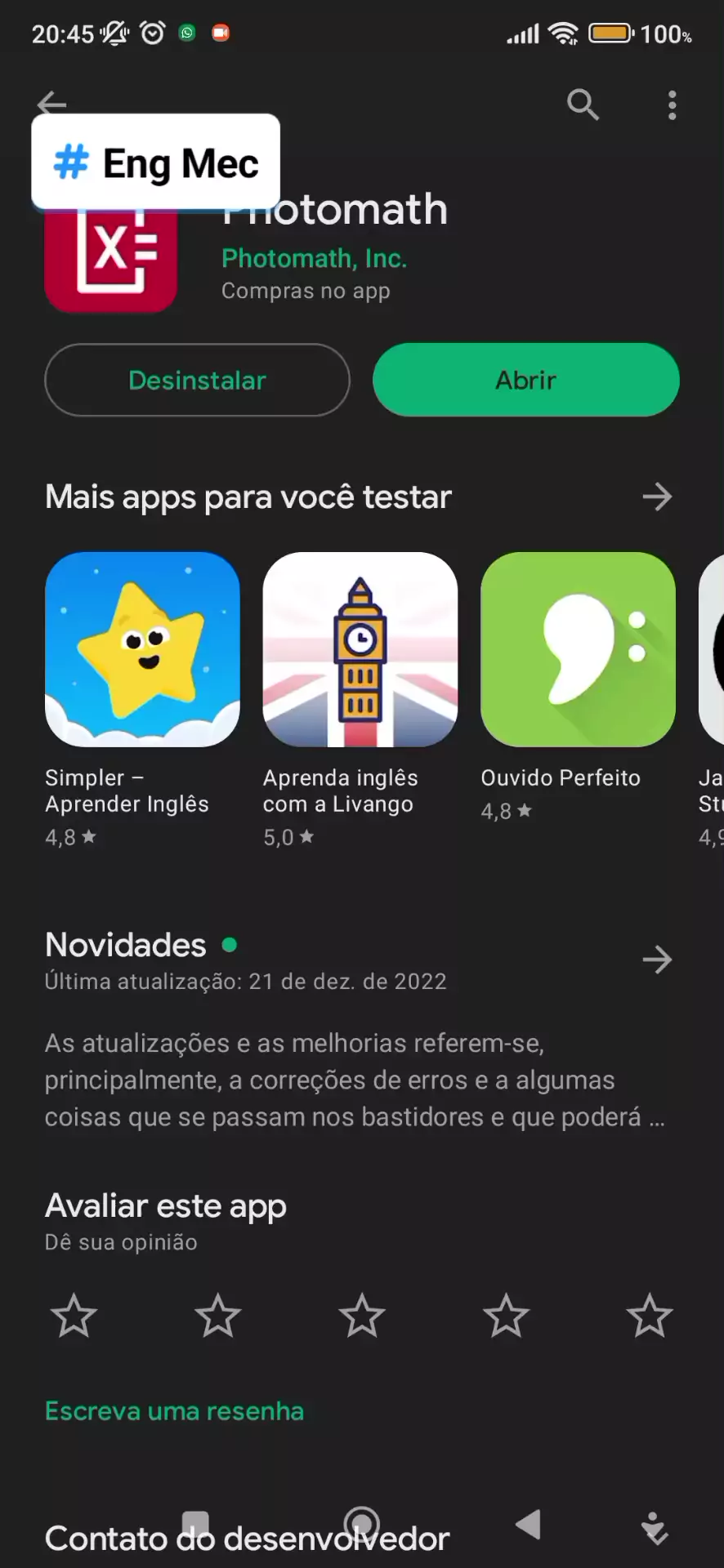Rate the app one star
Viewport: 724px width, 1568px height.
point(74,1316)
